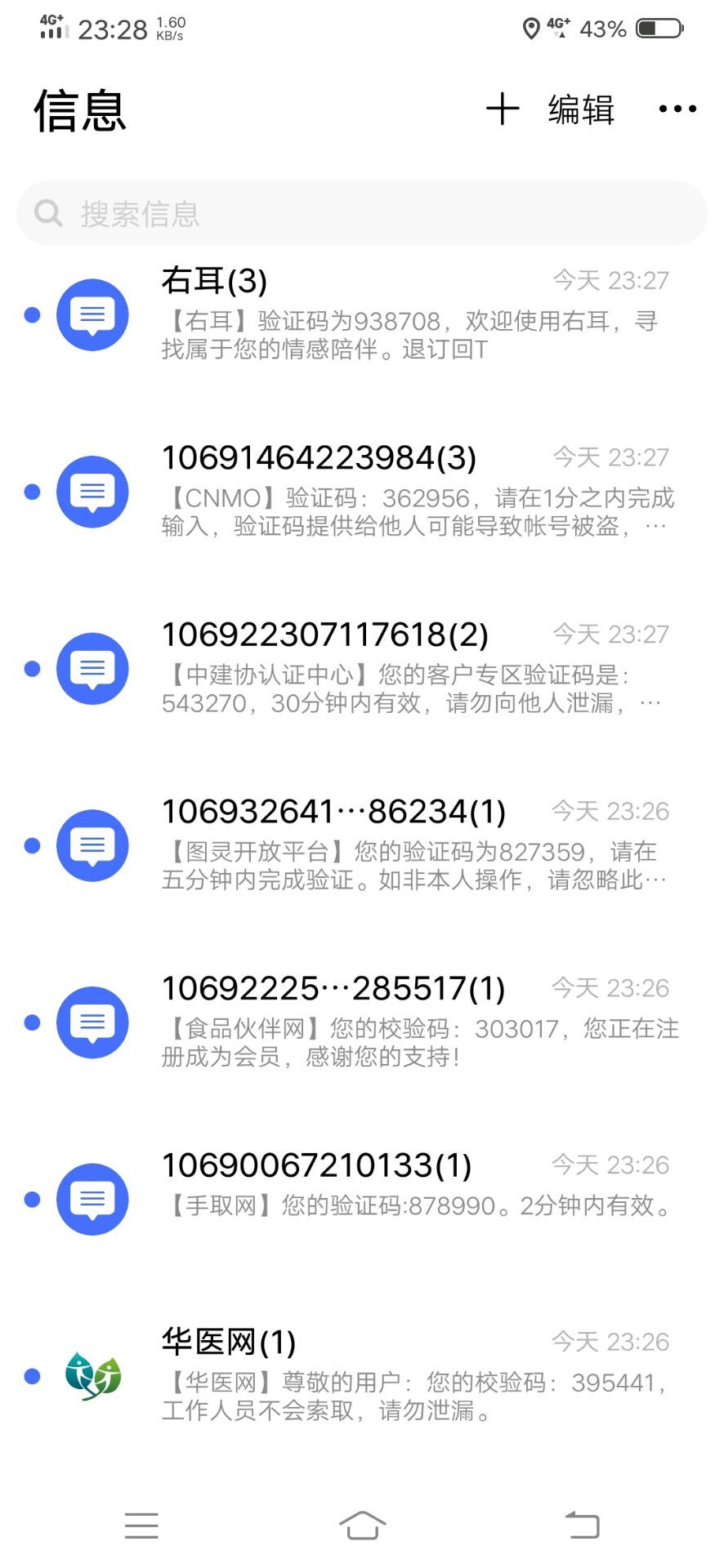Tap the 搜索信息 search box

(x=362, y=214)
